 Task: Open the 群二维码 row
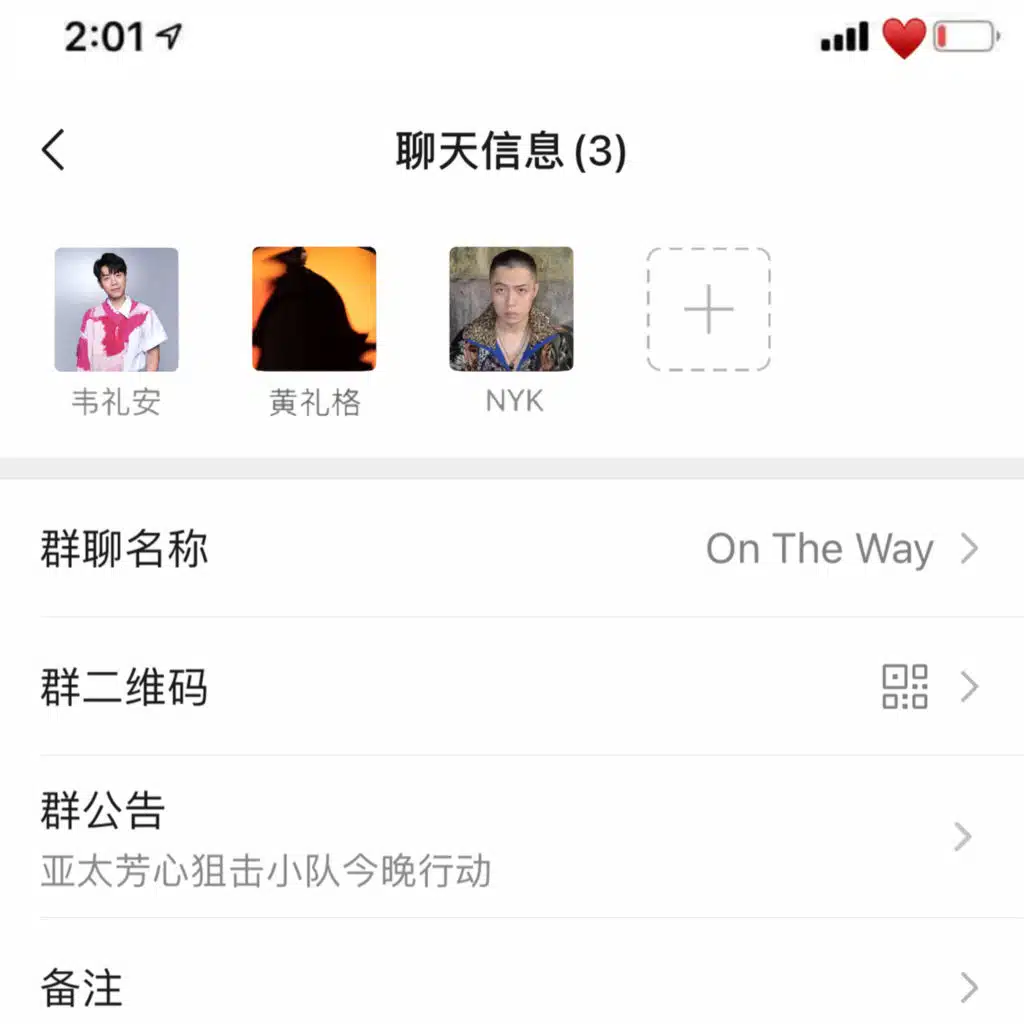click(x=512, y=687)
